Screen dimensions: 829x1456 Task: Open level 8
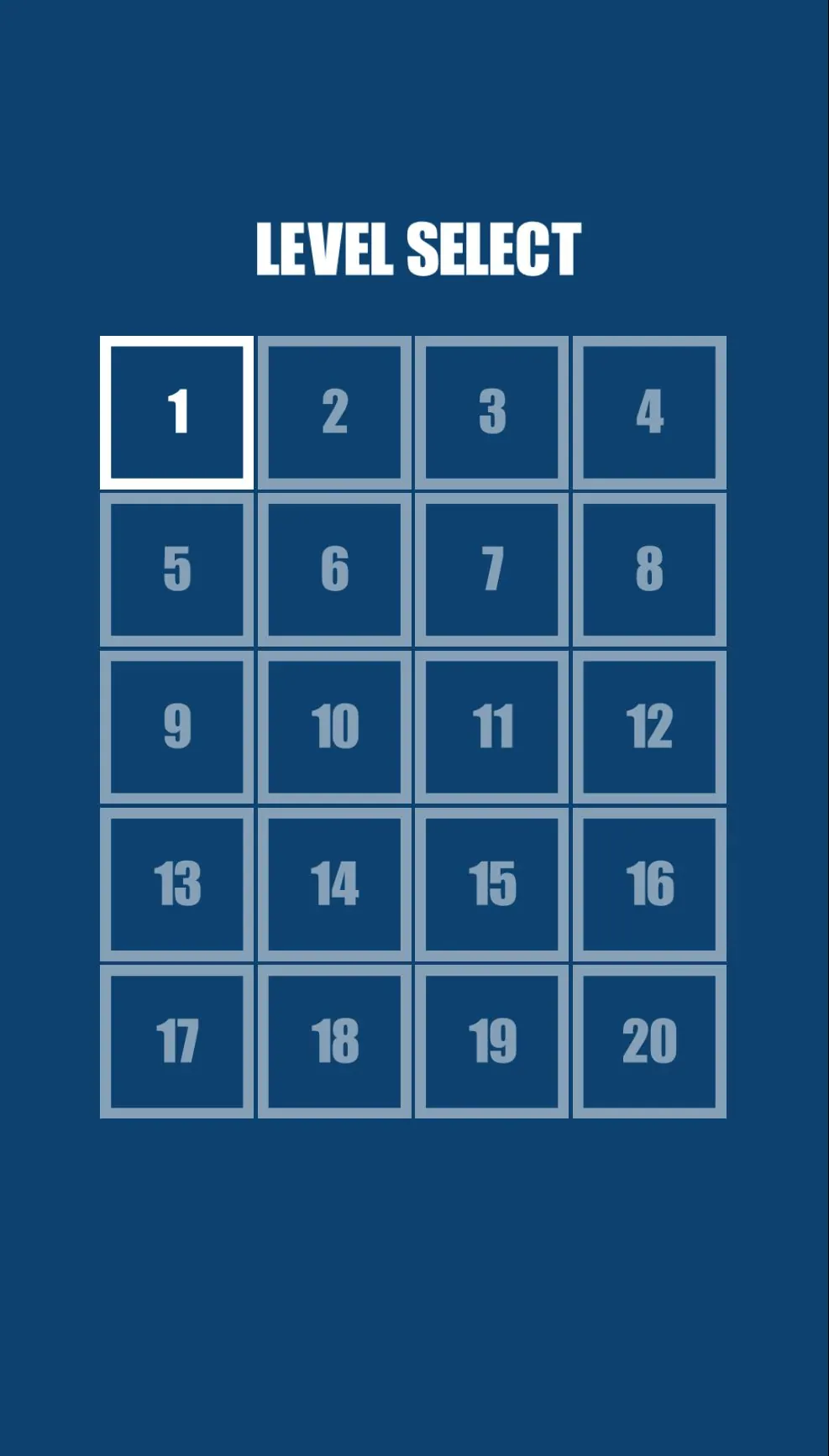click(649, 569)
